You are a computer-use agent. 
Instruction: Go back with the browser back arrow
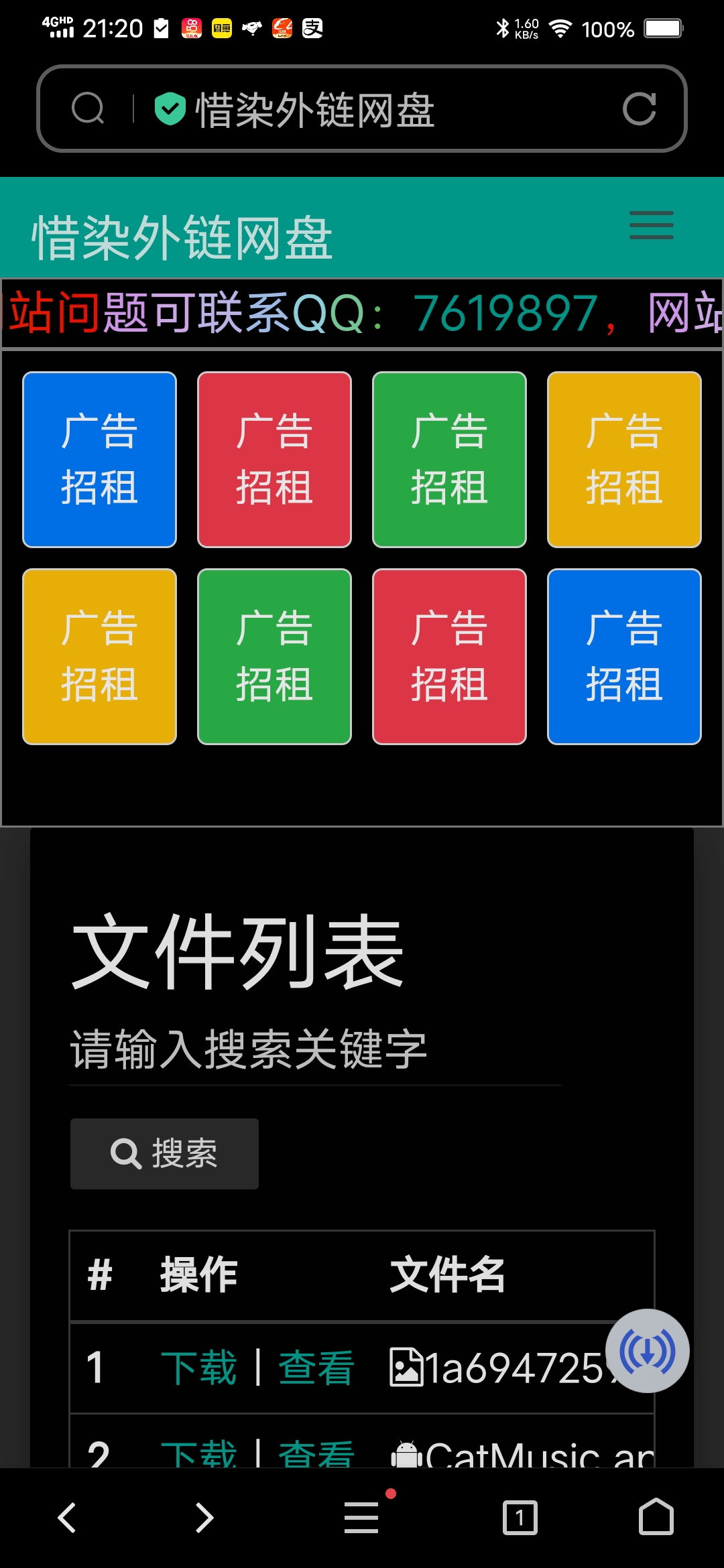[x=67, y=1518]
